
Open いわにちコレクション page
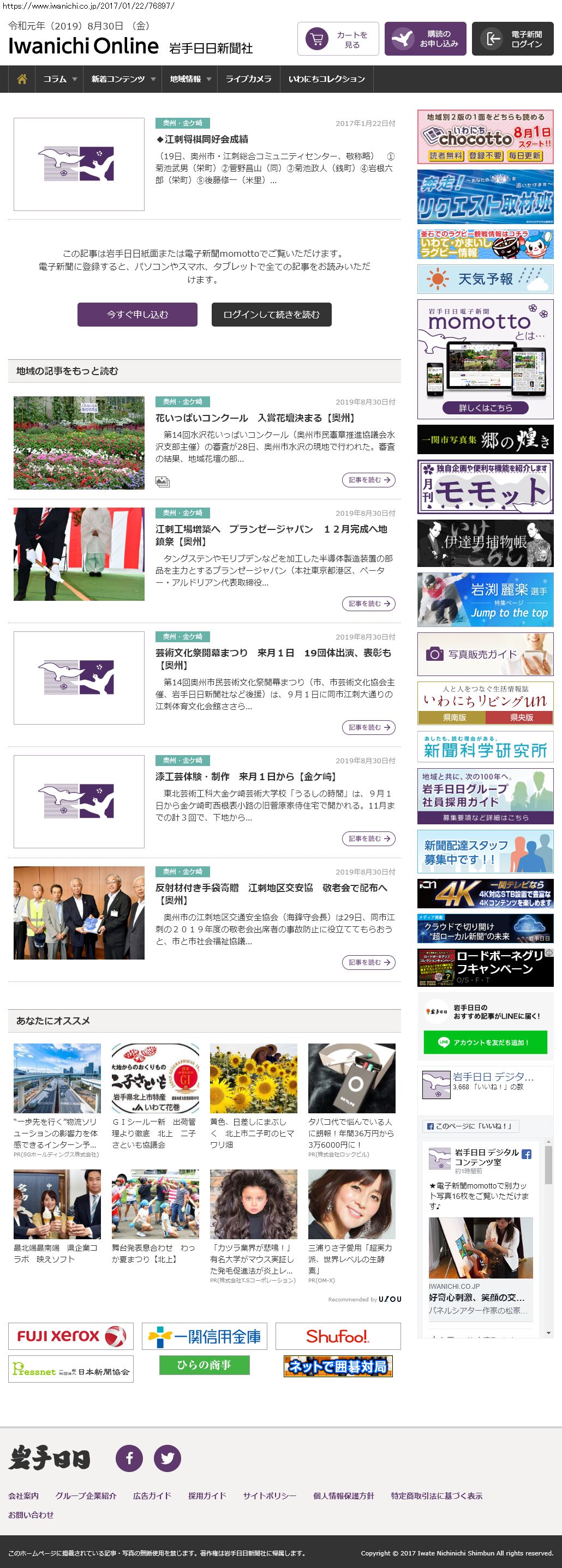click(x=326, y=79)
